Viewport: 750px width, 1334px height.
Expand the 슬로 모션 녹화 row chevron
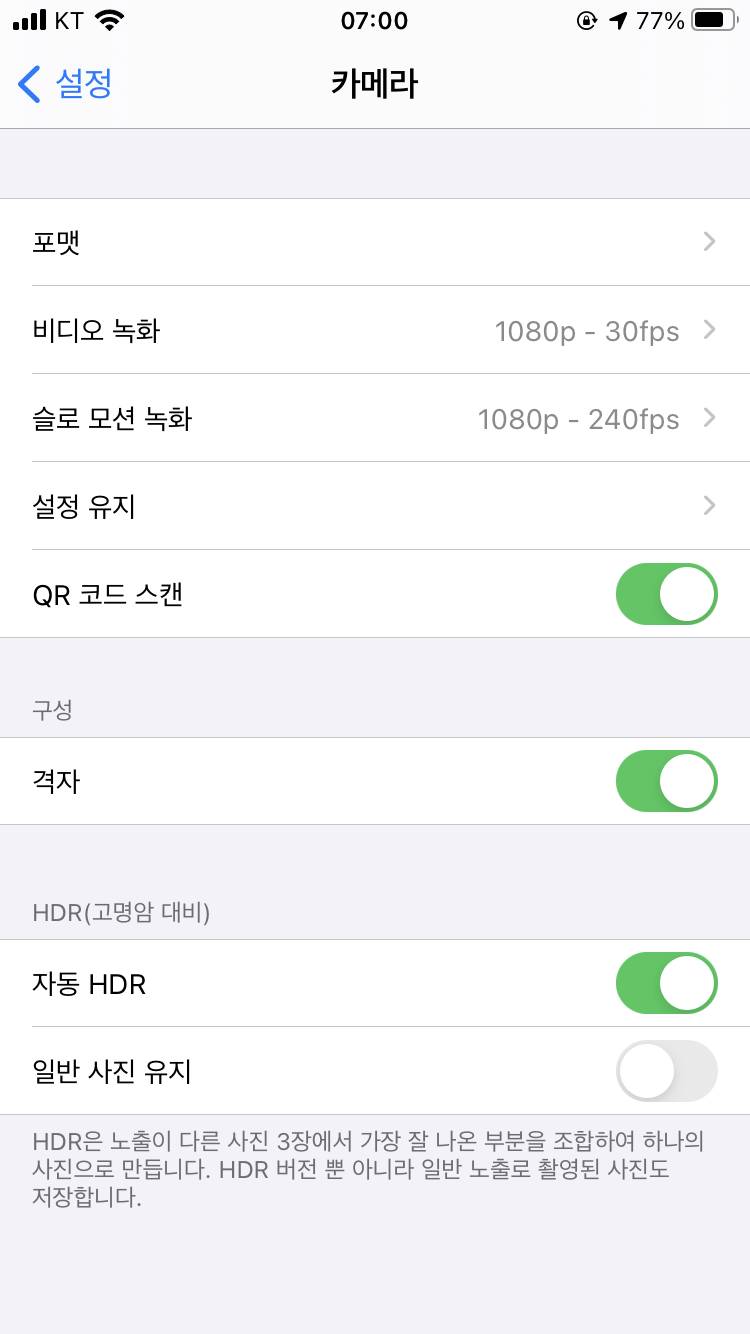click(710, 418)
